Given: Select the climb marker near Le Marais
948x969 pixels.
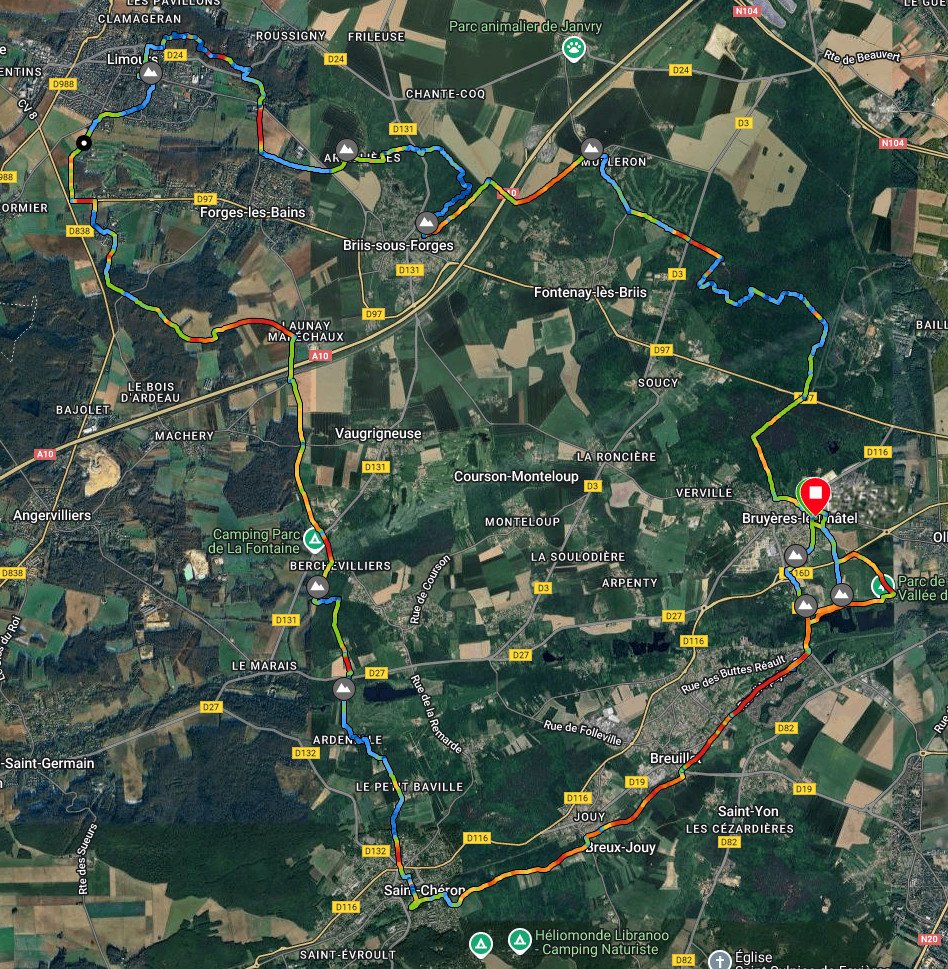Looking at the screenshot, I should 343,688.
